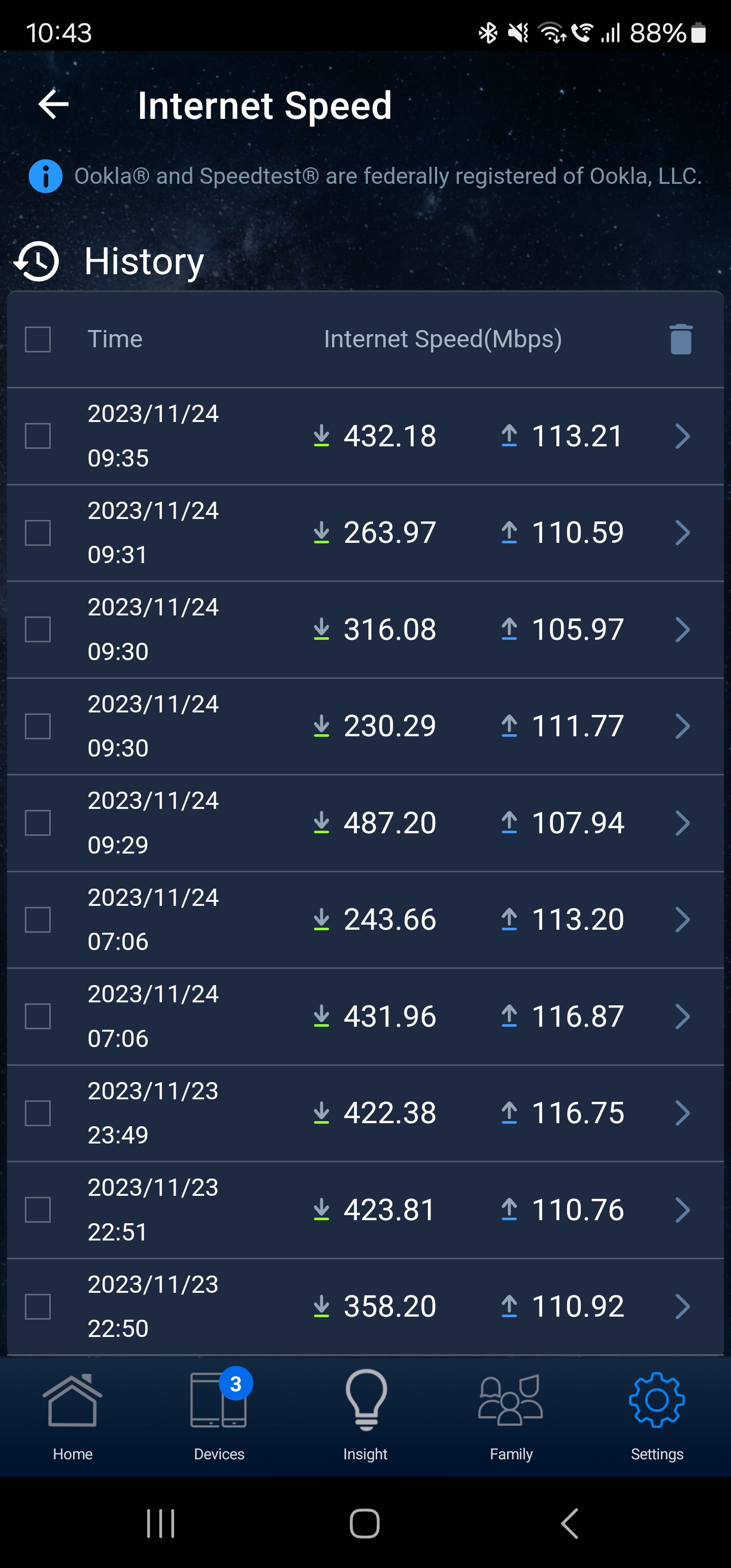Open the 2023/11/23 23:49 history row
731x1568 pixels.
(x=365, y=1114)
